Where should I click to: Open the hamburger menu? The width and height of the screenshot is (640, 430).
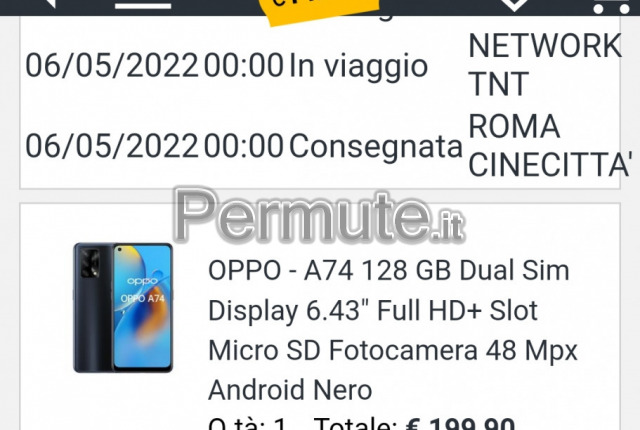(x=143, y=4)
